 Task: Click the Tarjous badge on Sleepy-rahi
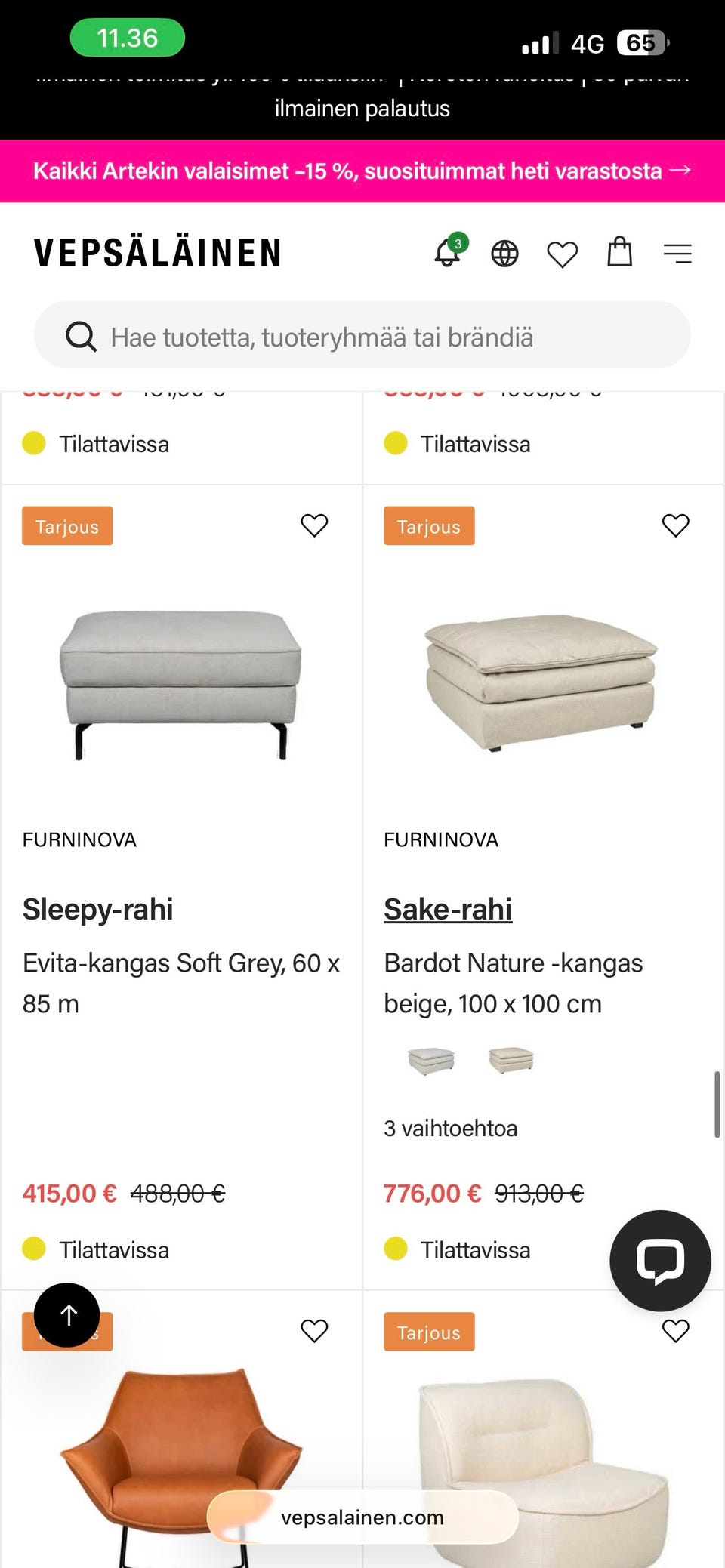pyautogui.click(x=66, y=525)
